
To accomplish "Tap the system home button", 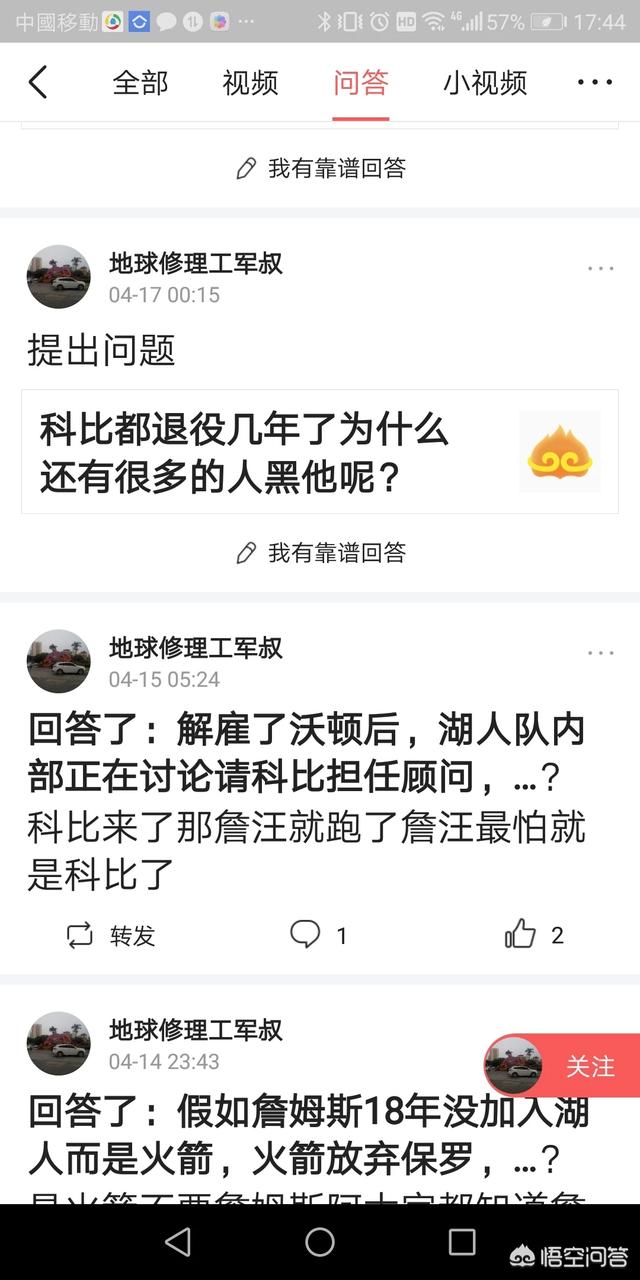I will point(320,1242).
